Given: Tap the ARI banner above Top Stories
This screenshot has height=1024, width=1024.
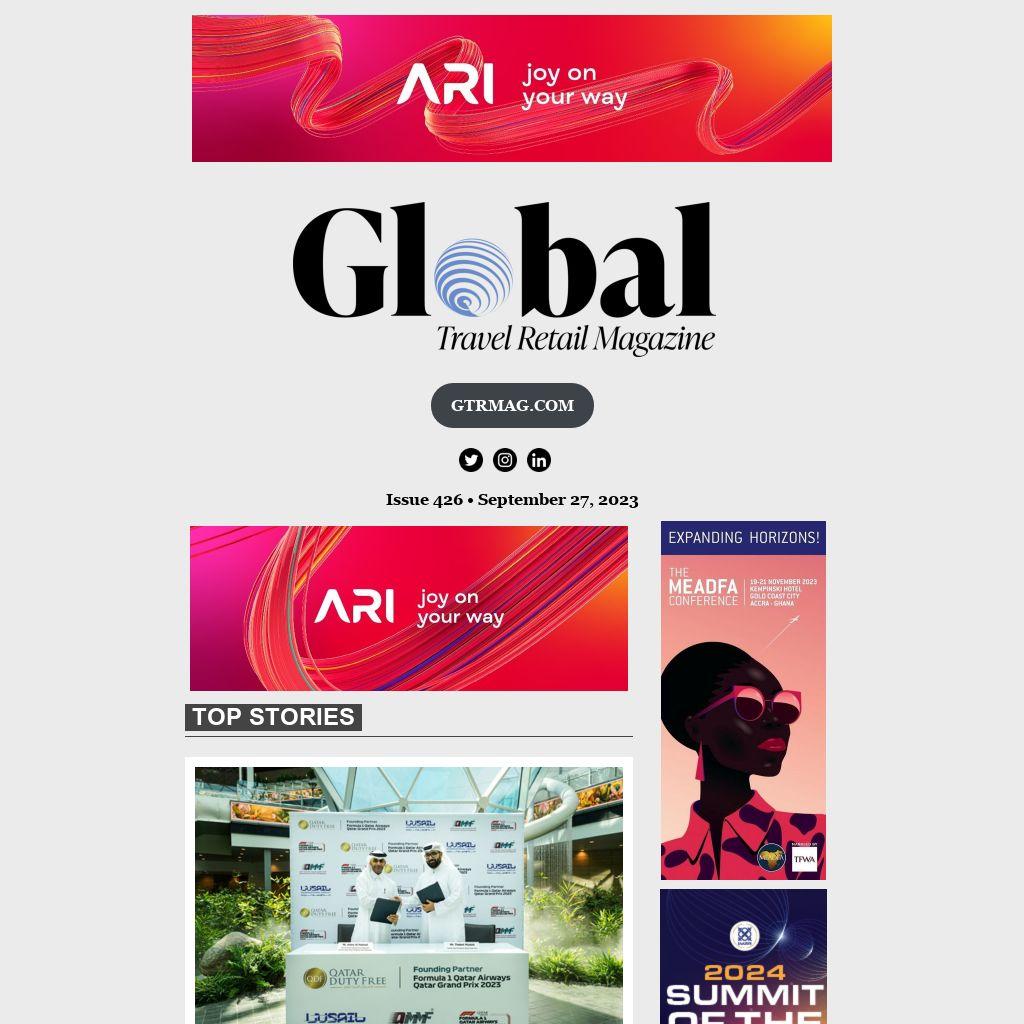Looking at the screenshot, I should pos(409,608).
